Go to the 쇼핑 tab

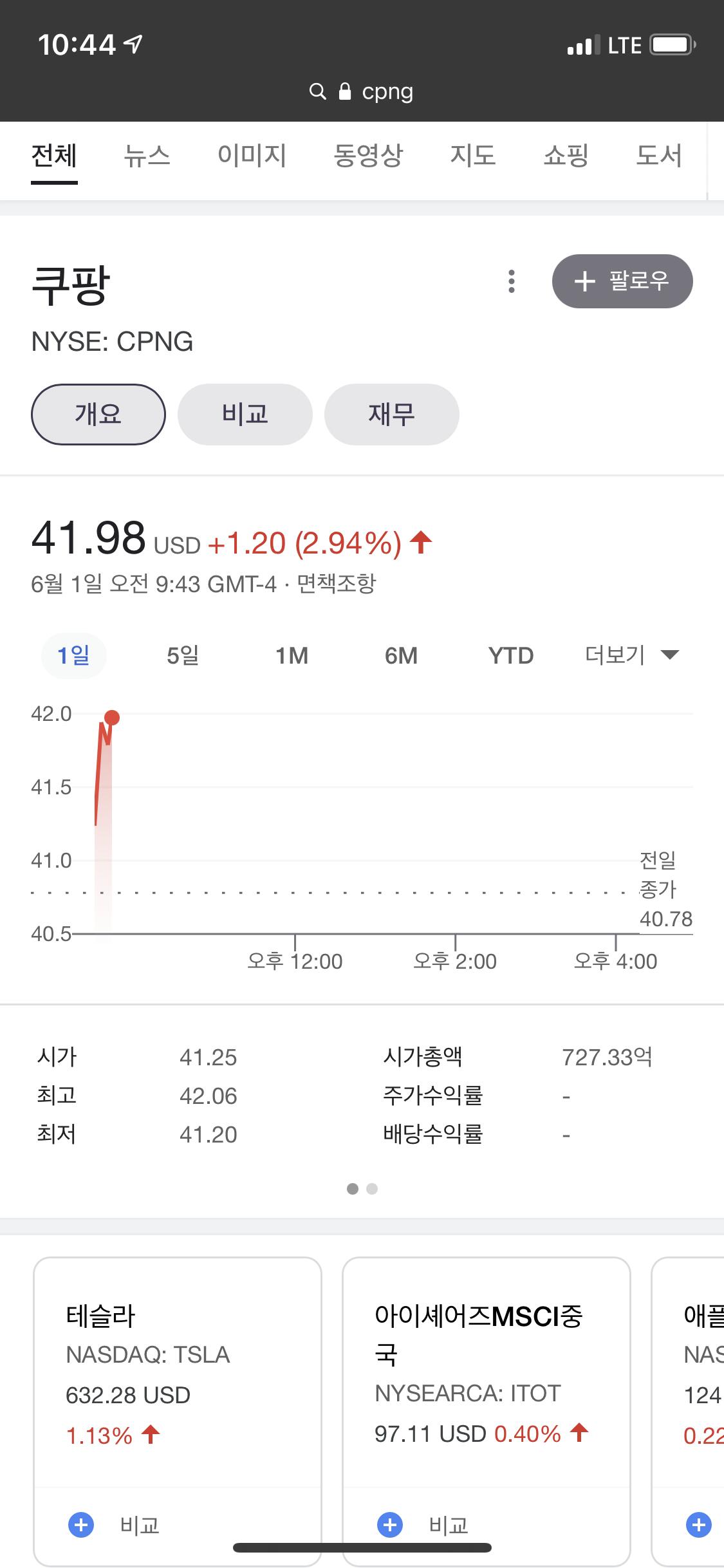point(566,156)
